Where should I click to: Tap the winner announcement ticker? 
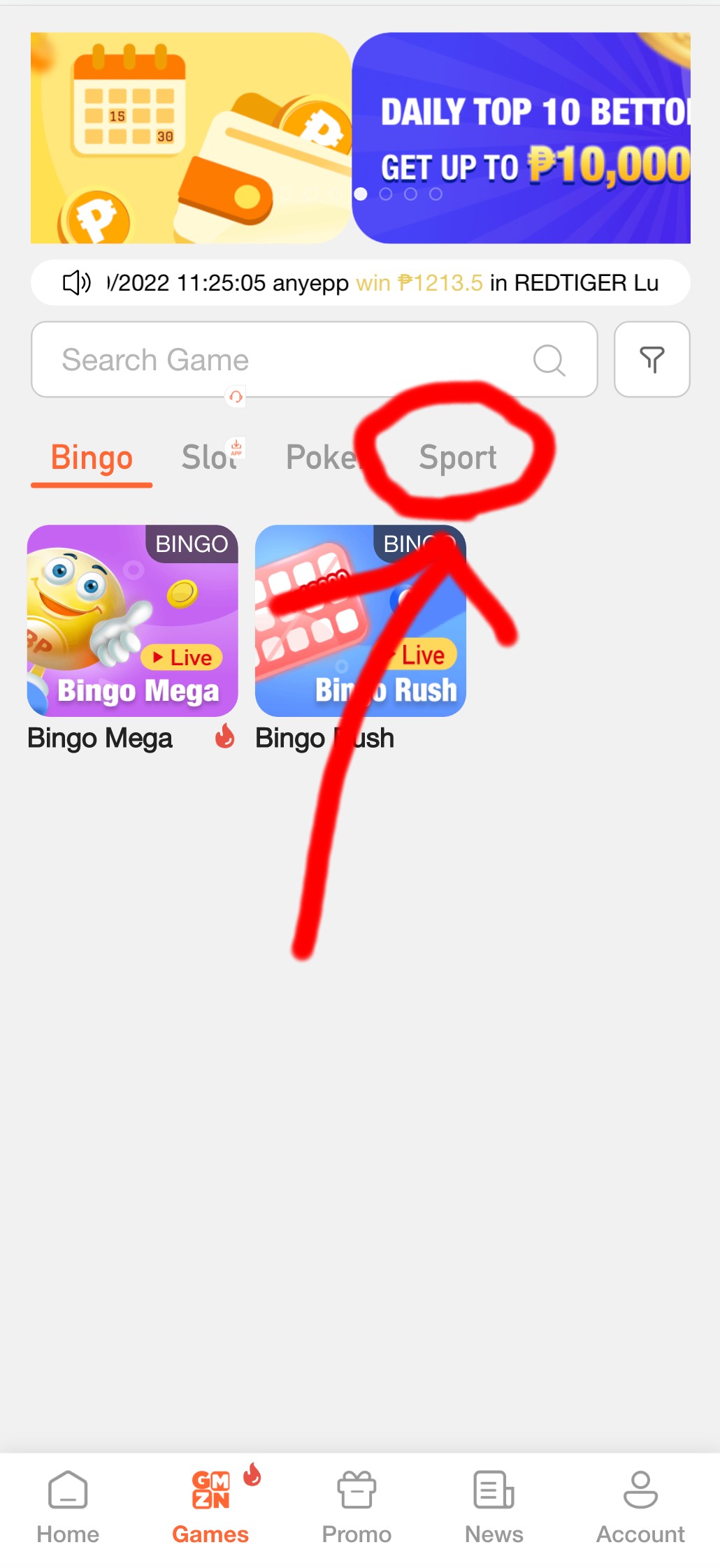tap(360, 282)
